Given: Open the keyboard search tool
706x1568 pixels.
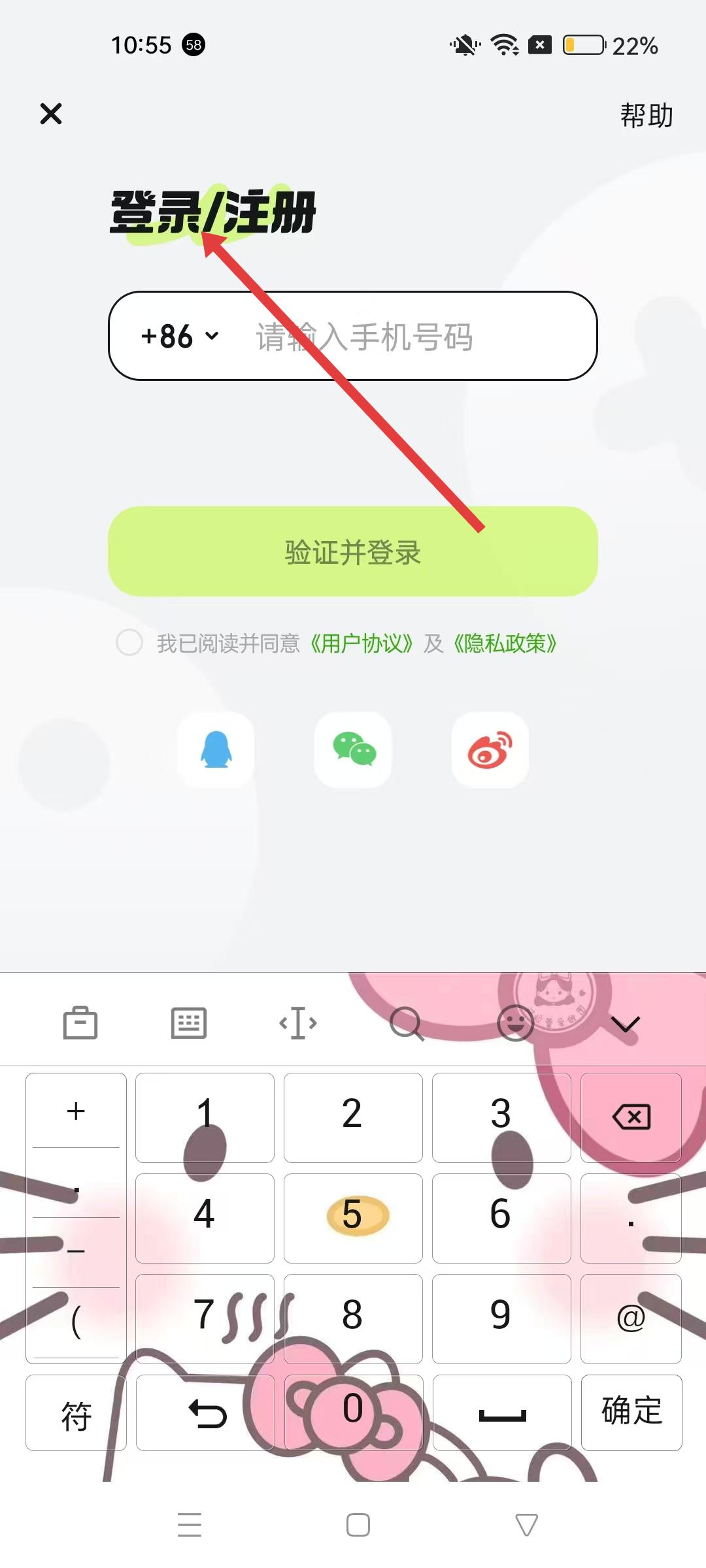Looking at the screenshot, I should tap(407, 1023).
